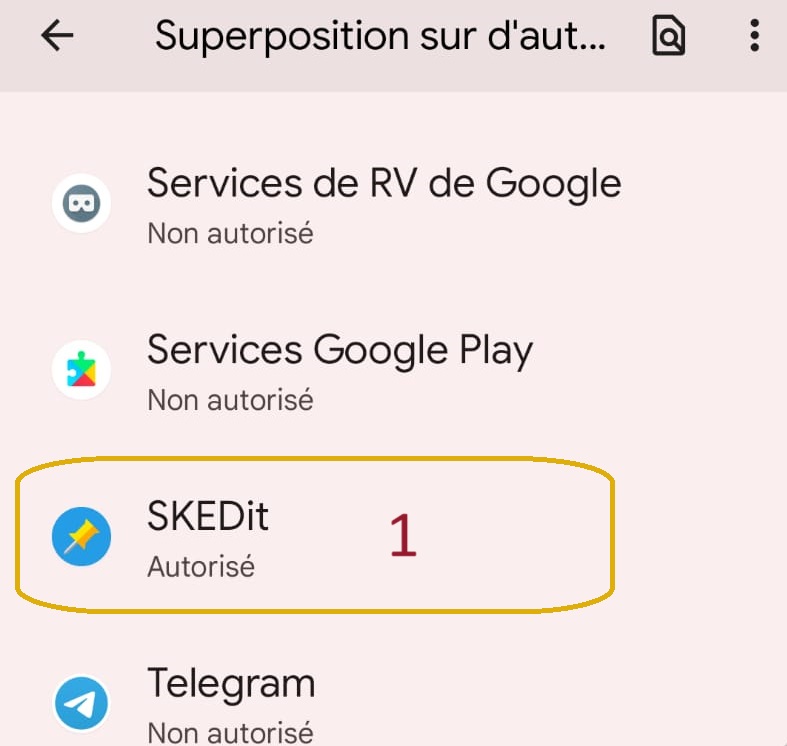Open Services de RV de Google row
Screen dimensions: 787x746
[x=384, y=204]
